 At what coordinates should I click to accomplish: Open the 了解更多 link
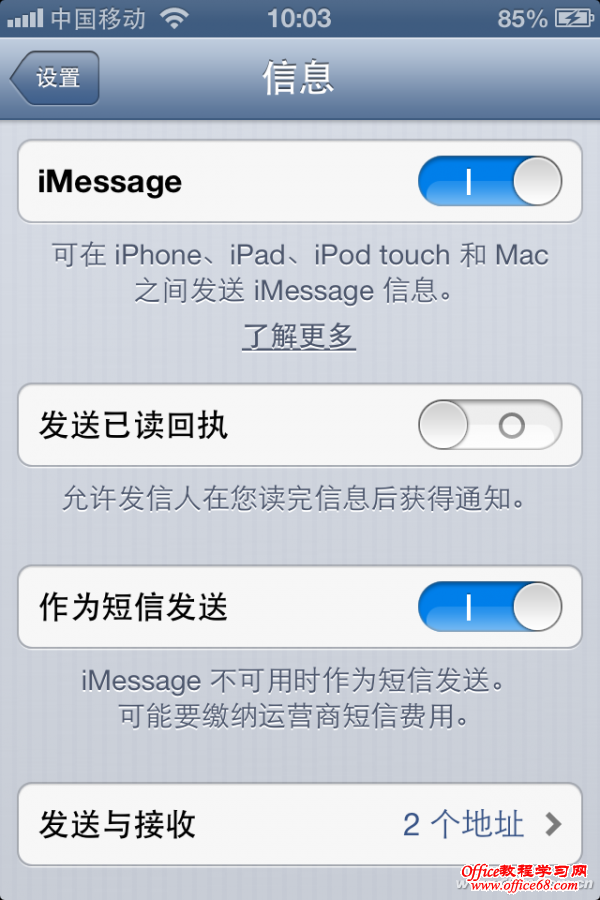click(299, 337)
